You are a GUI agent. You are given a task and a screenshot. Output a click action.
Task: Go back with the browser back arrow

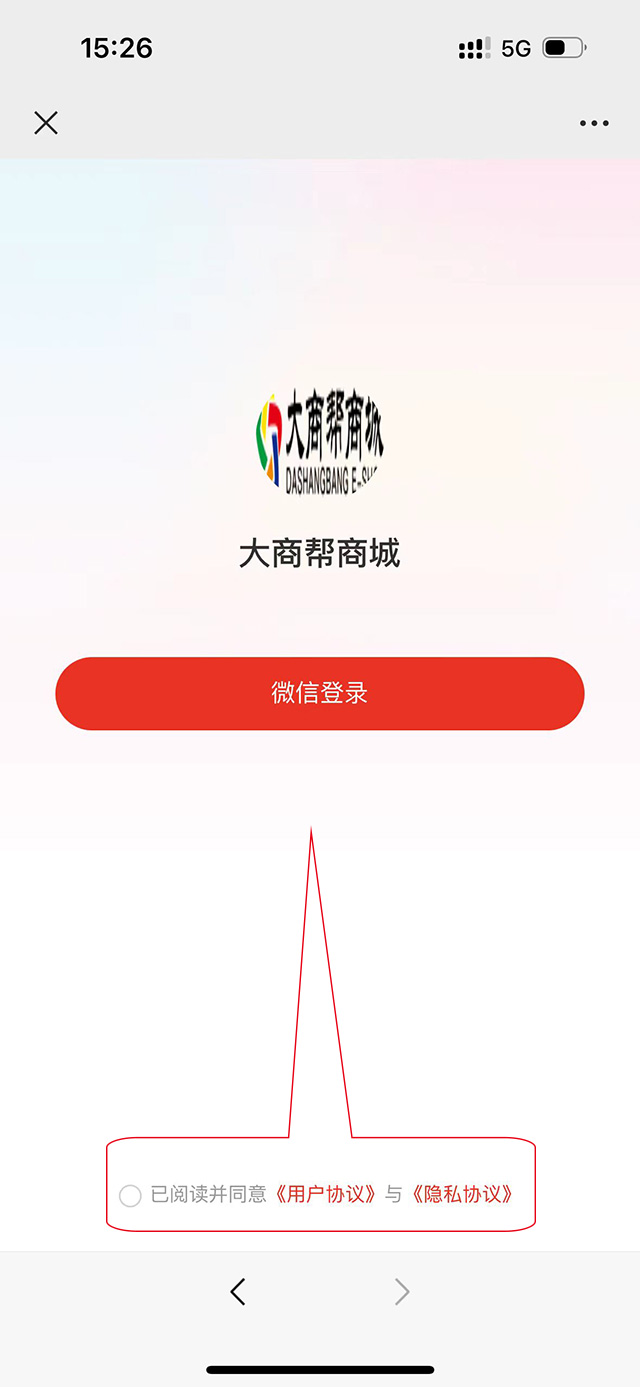[x=238, y=1292]
